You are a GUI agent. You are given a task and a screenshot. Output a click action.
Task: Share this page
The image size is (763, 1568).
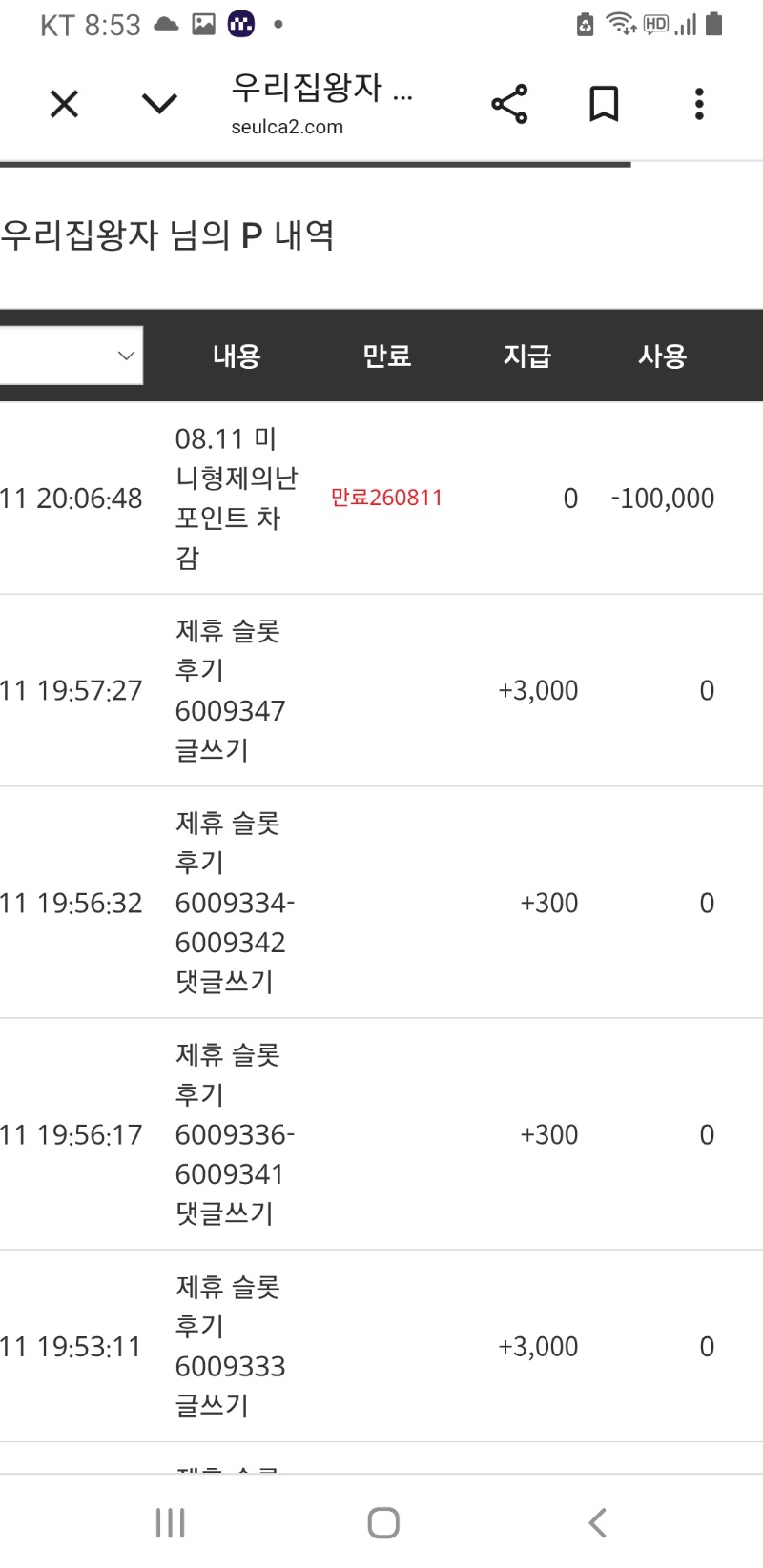[x=509, y=104]
